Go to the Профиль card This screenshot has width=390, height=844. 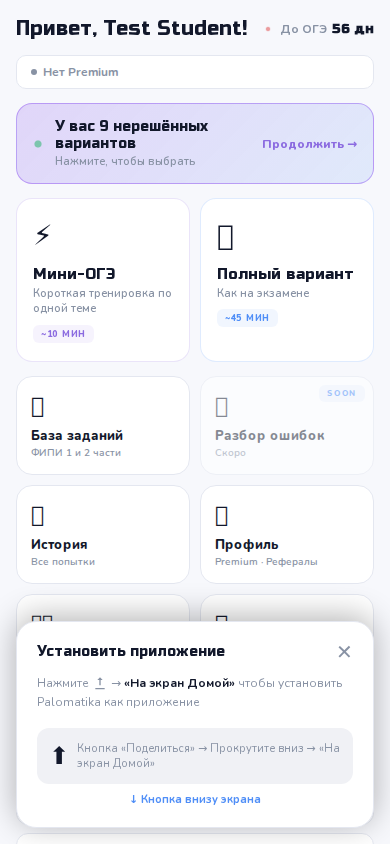(x=287, y=534)
